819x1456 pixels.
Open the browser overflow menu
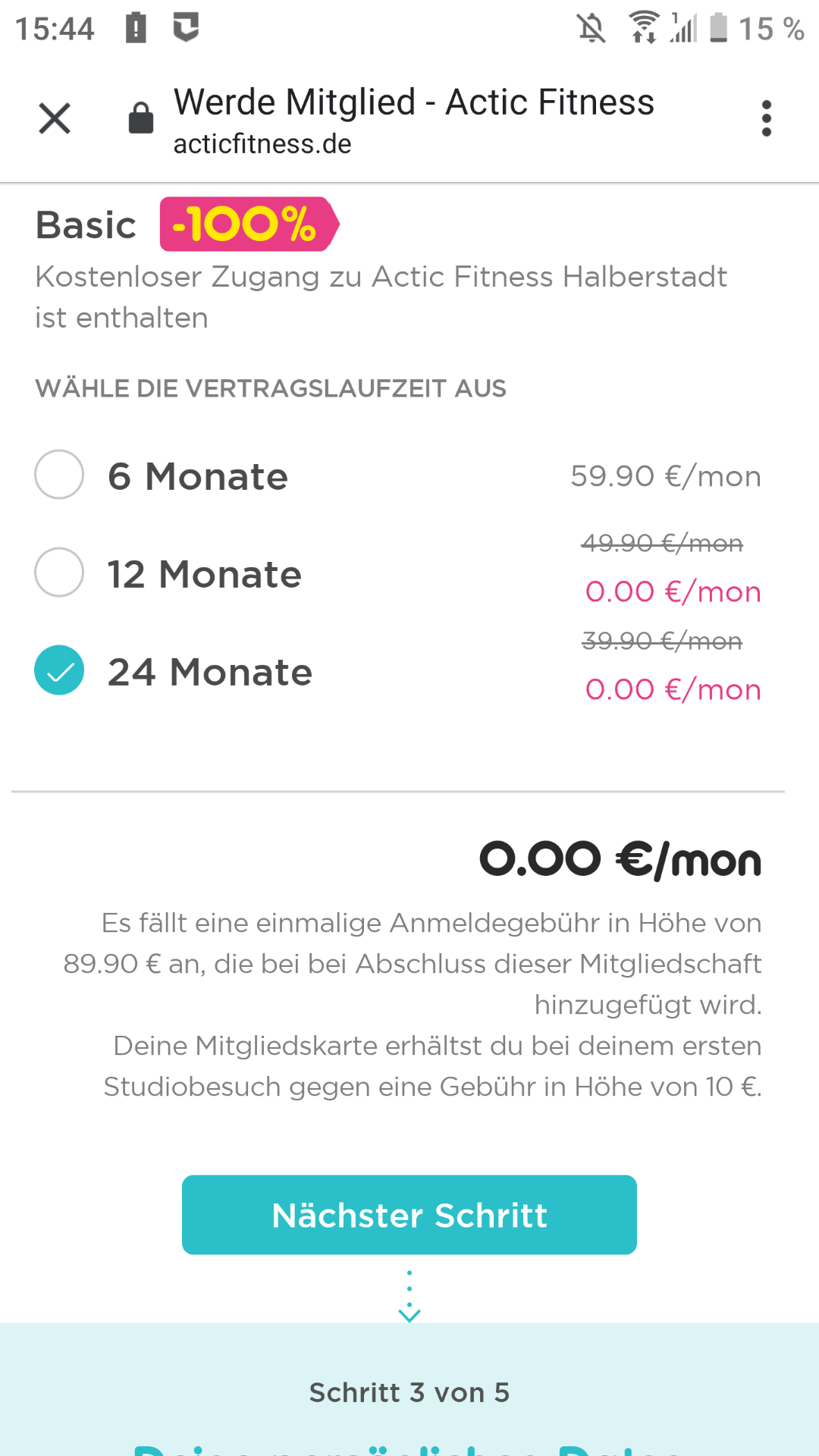point(767,118)
